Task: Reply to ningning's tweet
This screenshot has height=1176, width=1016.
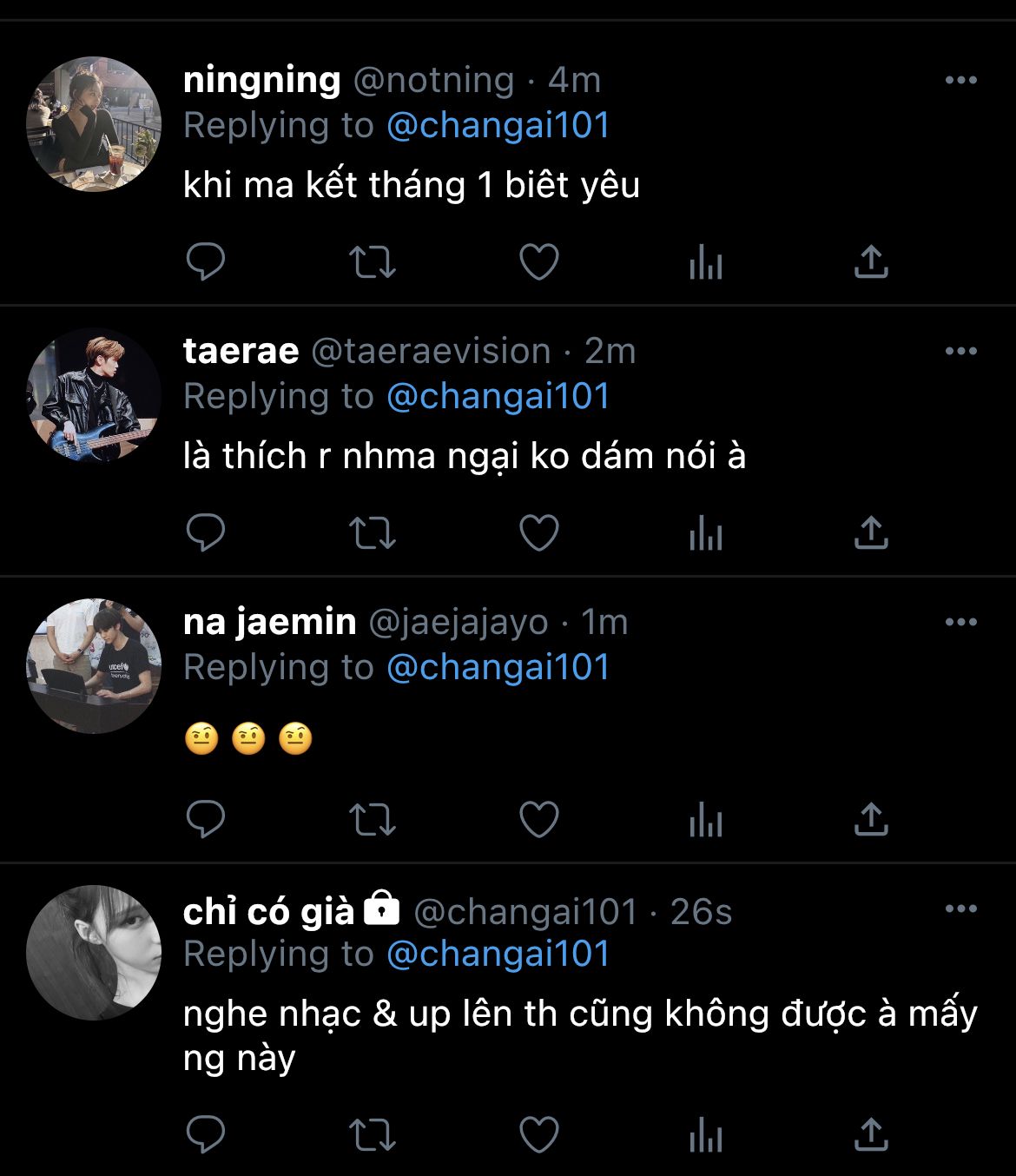Action: tap(206, 261)
